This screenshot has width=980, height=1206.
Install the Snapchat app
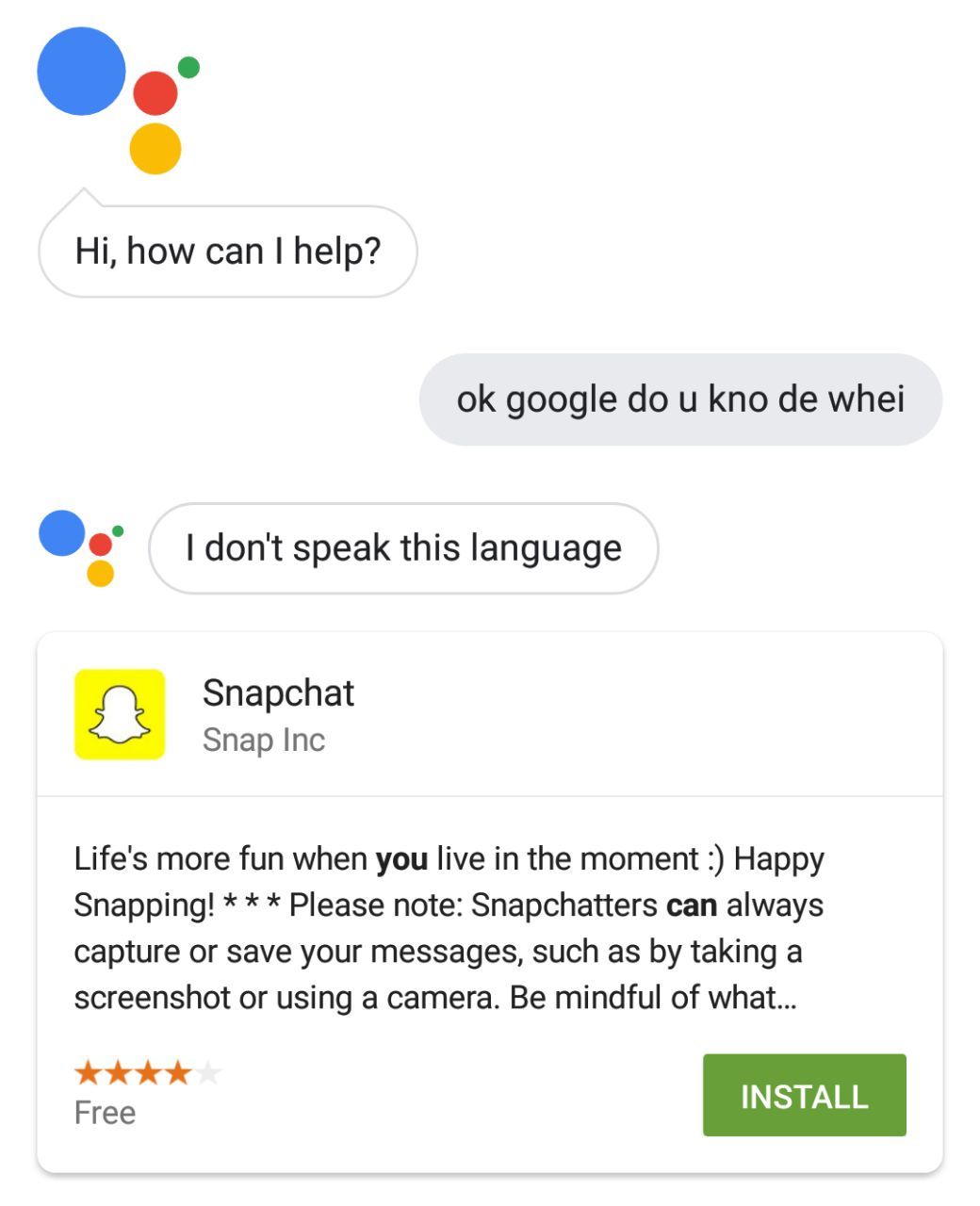(804, 1095)
